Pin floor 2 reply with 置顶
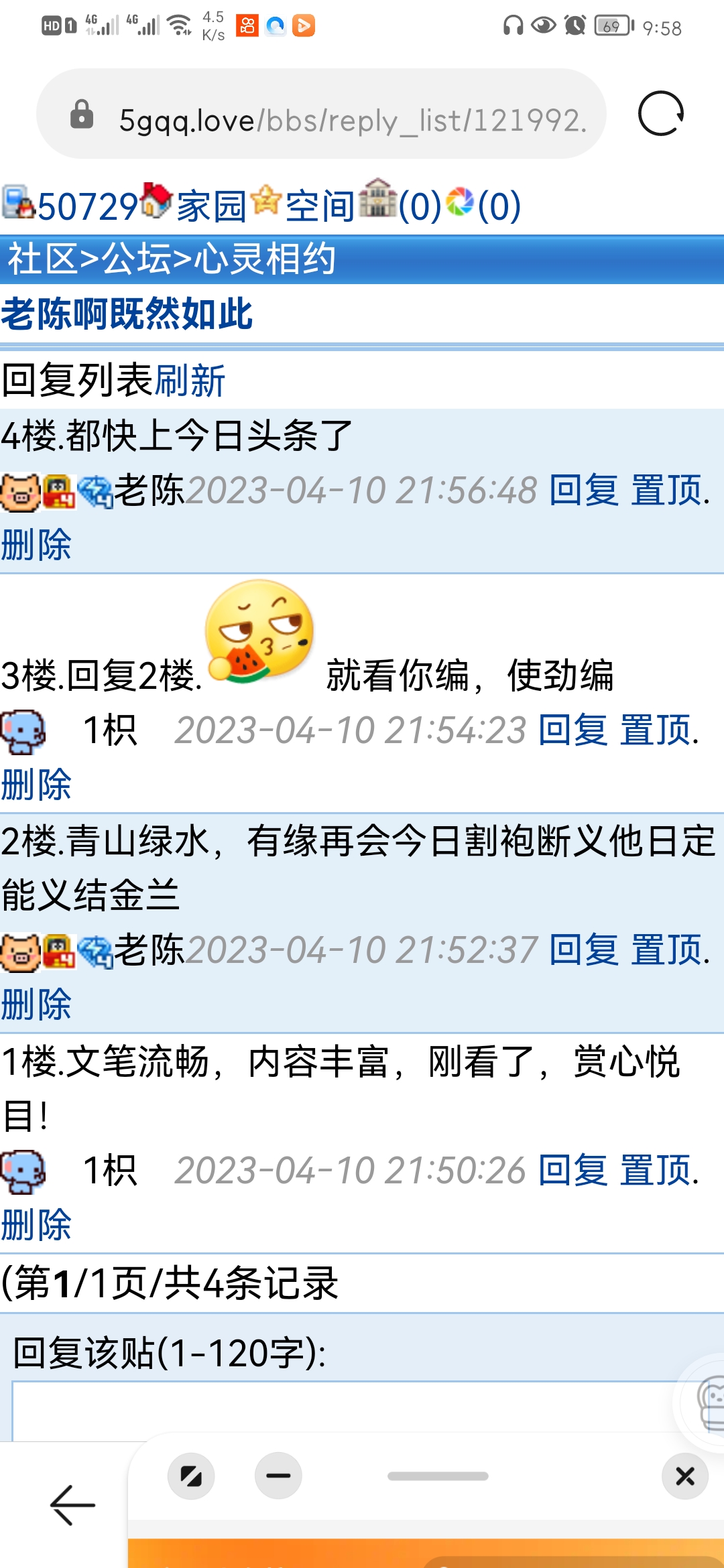 tap(666, 950)
